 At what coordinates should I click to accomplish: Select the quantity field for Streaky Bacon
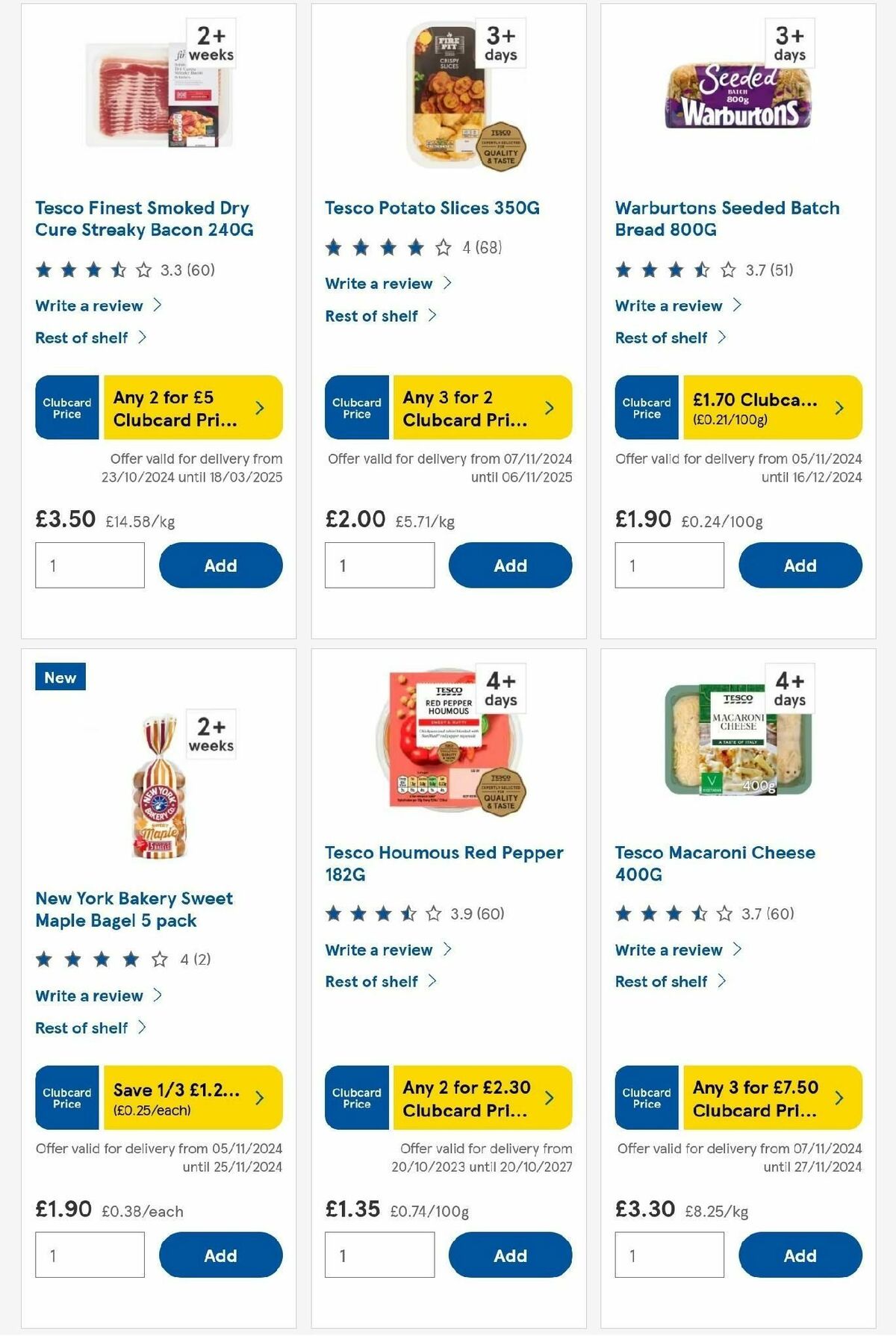click(88, 565)
